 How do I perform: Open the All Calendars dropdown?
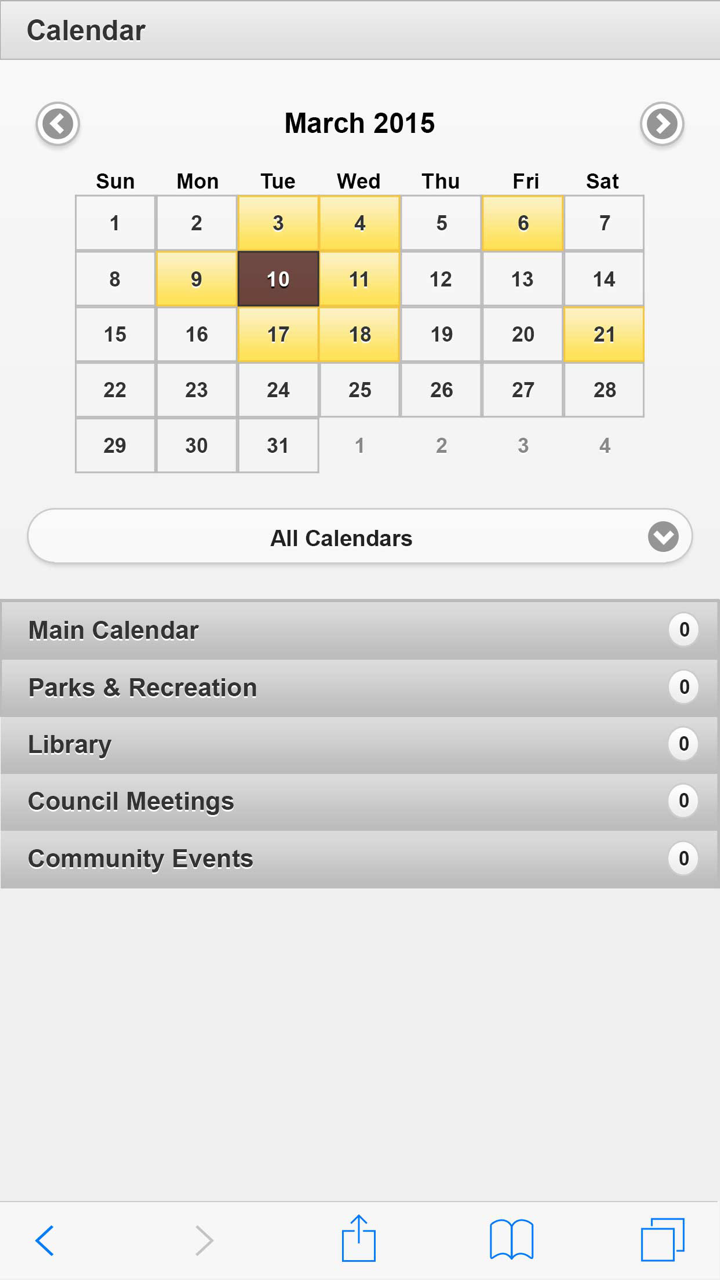(x=360, y=537)
